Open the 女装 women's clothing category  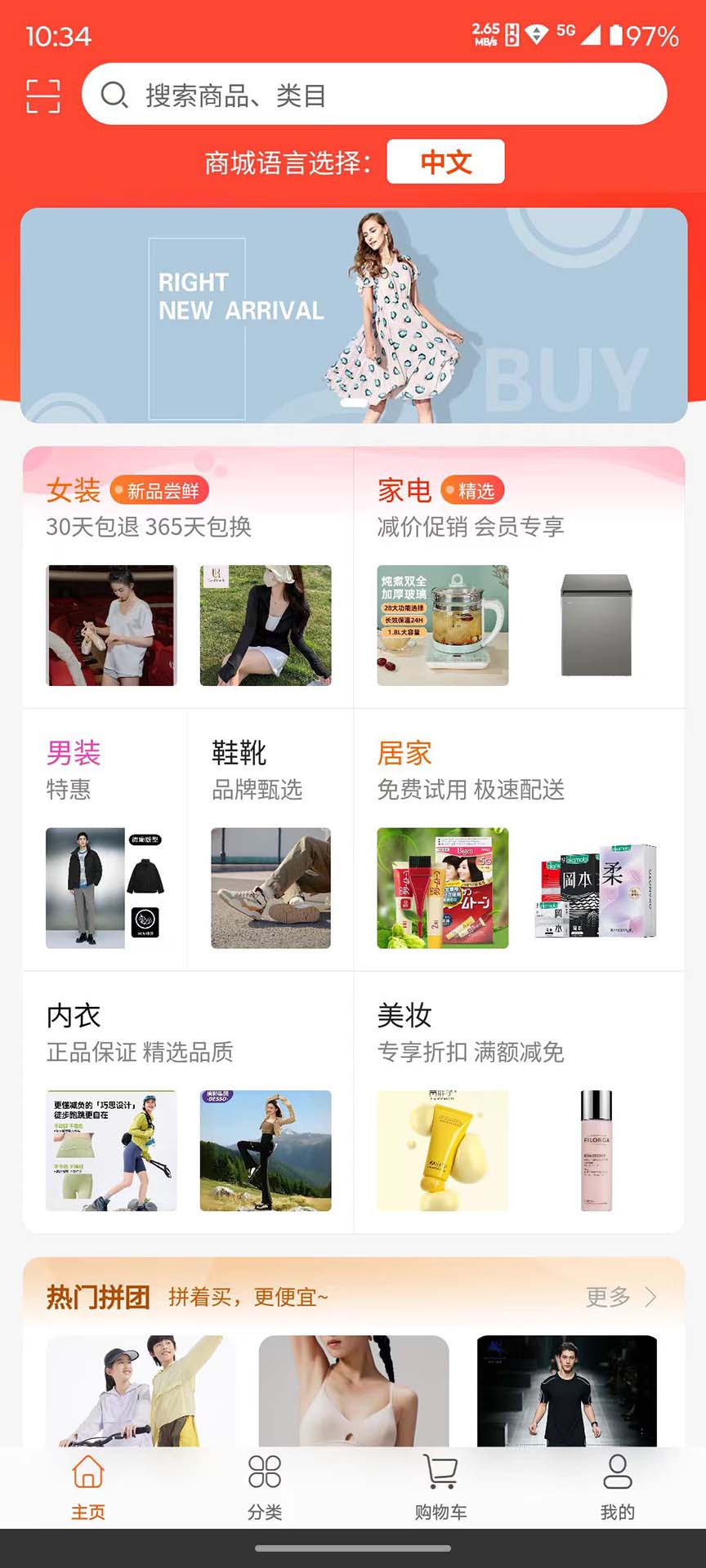(x=74, y=490)
